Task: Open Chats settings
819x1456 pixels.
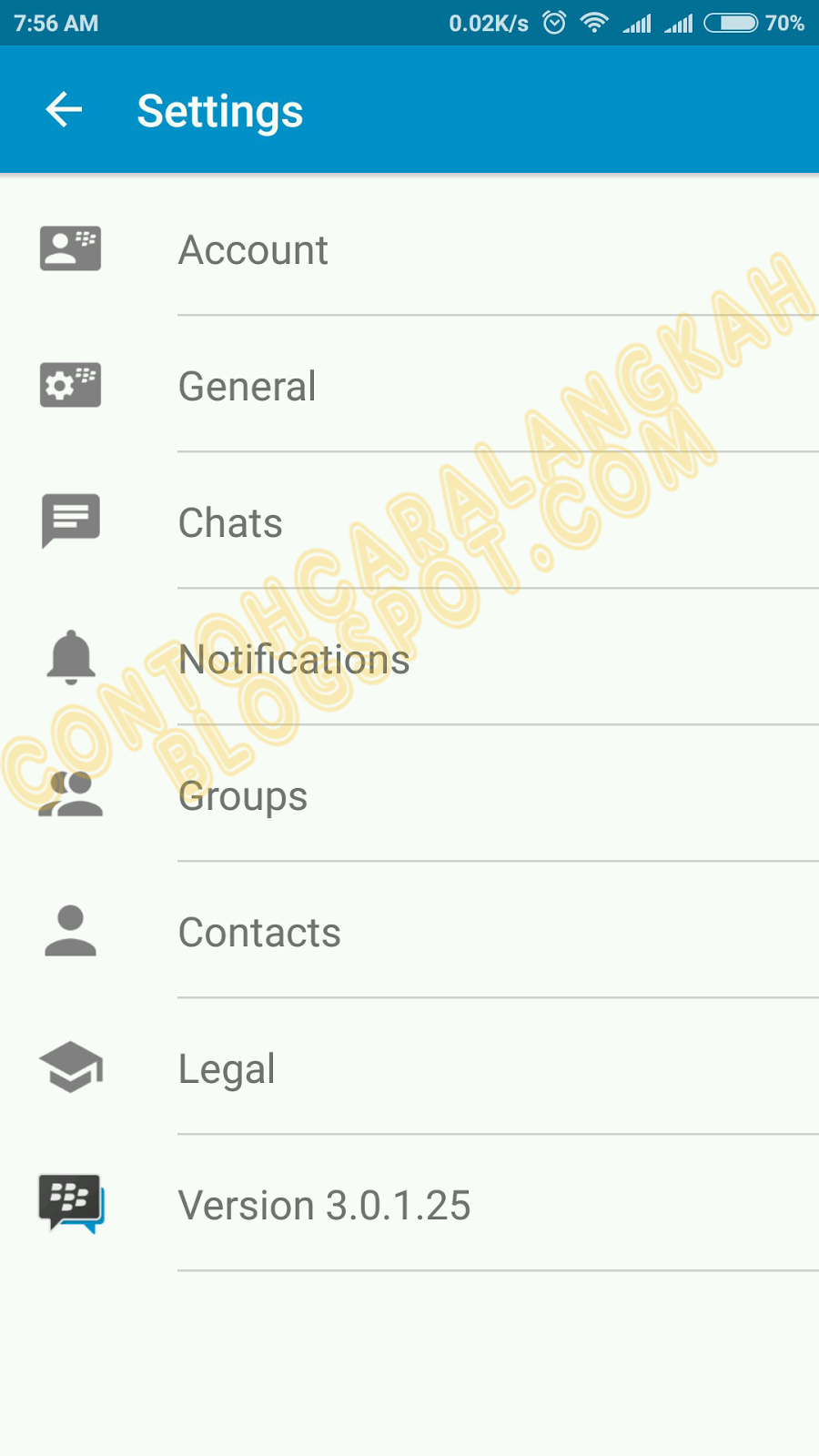Action: coord(409,521)
